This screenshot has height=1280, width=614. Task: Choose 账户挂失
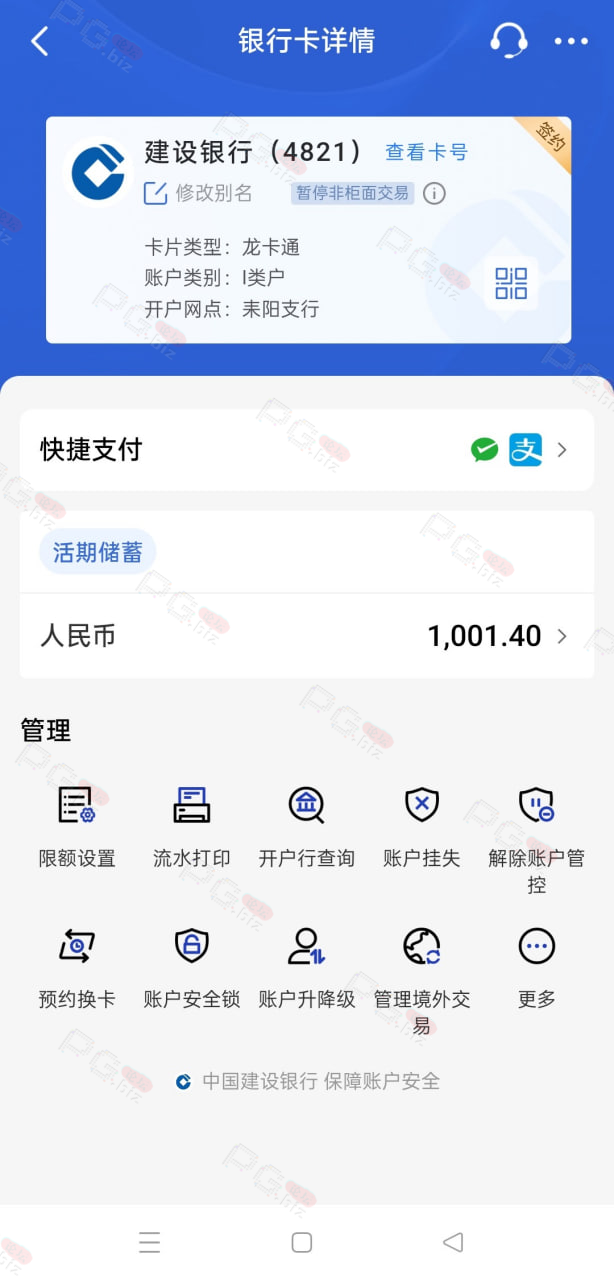point(422,825)
